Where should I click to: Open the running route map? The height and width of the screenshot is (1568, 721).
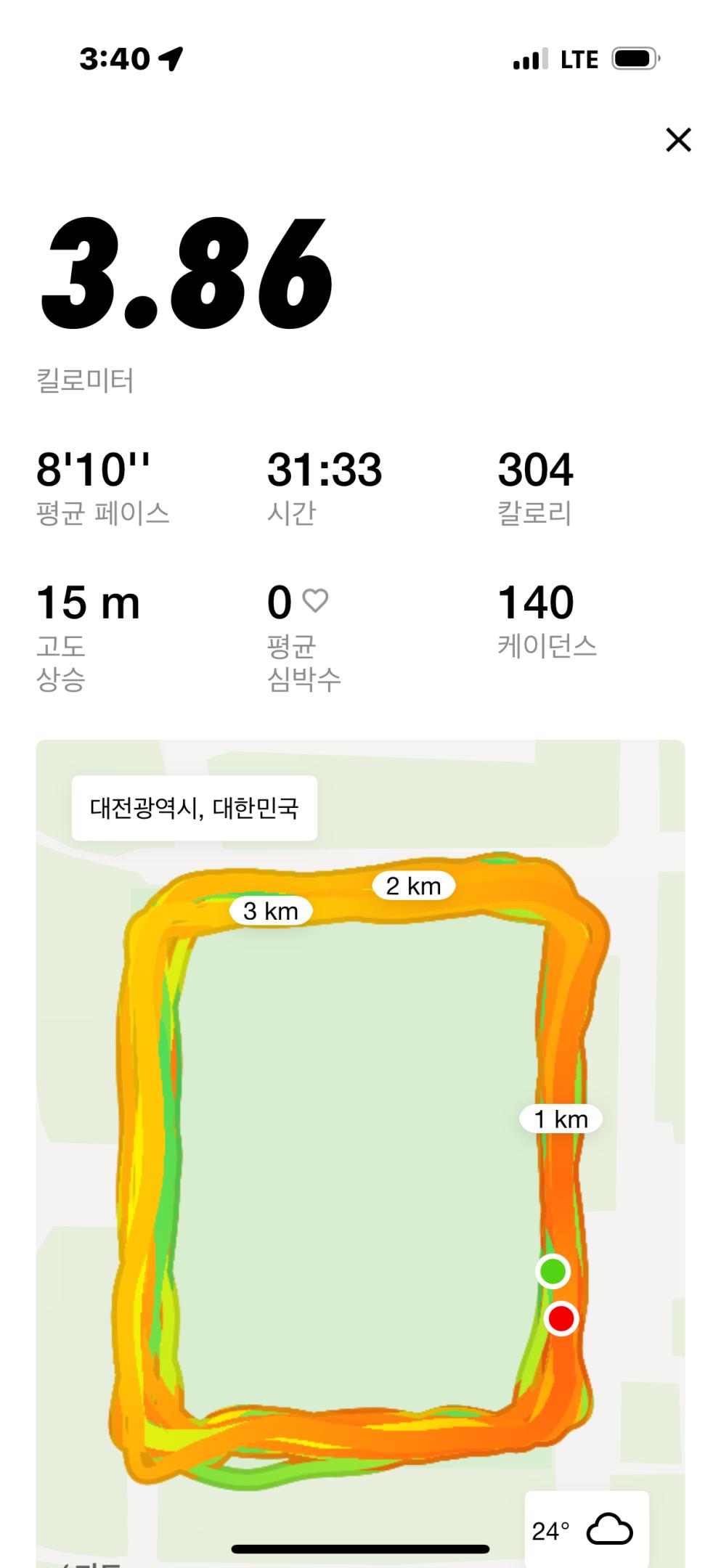(x=360, y=1161)
